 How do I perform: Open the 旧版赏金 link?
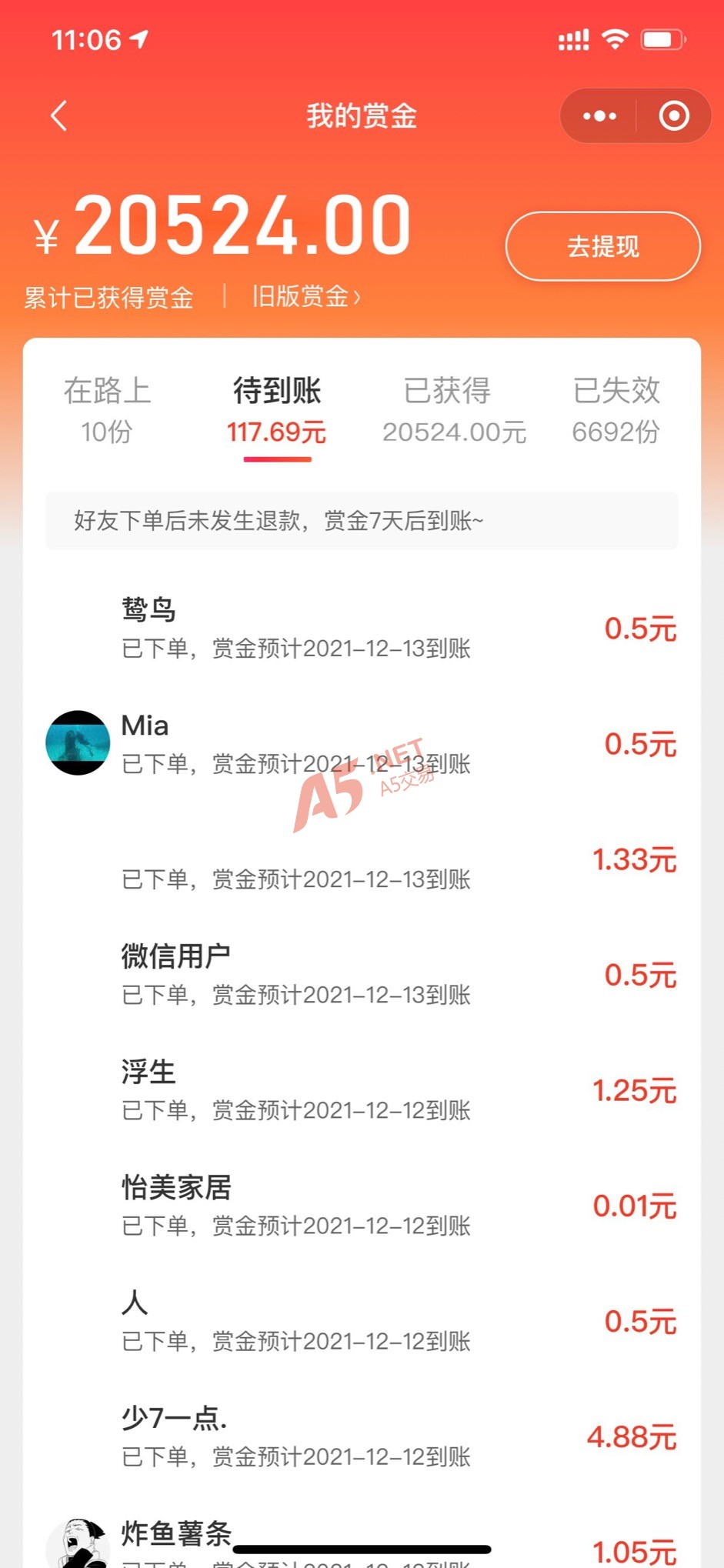(x=306, y=296)
